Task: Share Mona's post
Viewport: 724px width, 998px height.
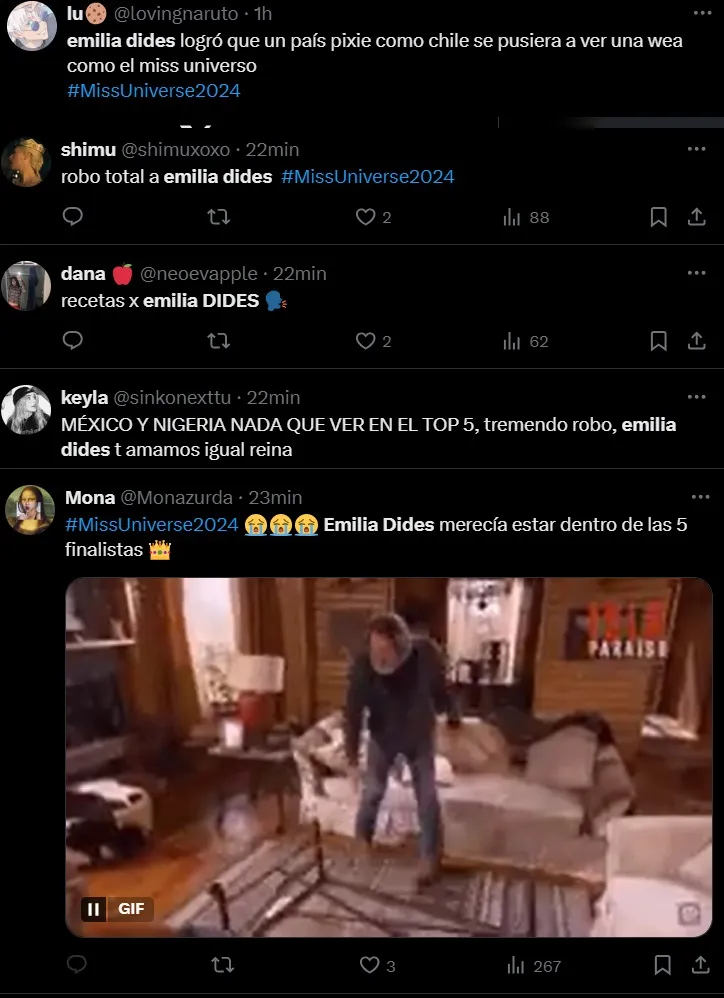Action: click(x=697, y=965)
